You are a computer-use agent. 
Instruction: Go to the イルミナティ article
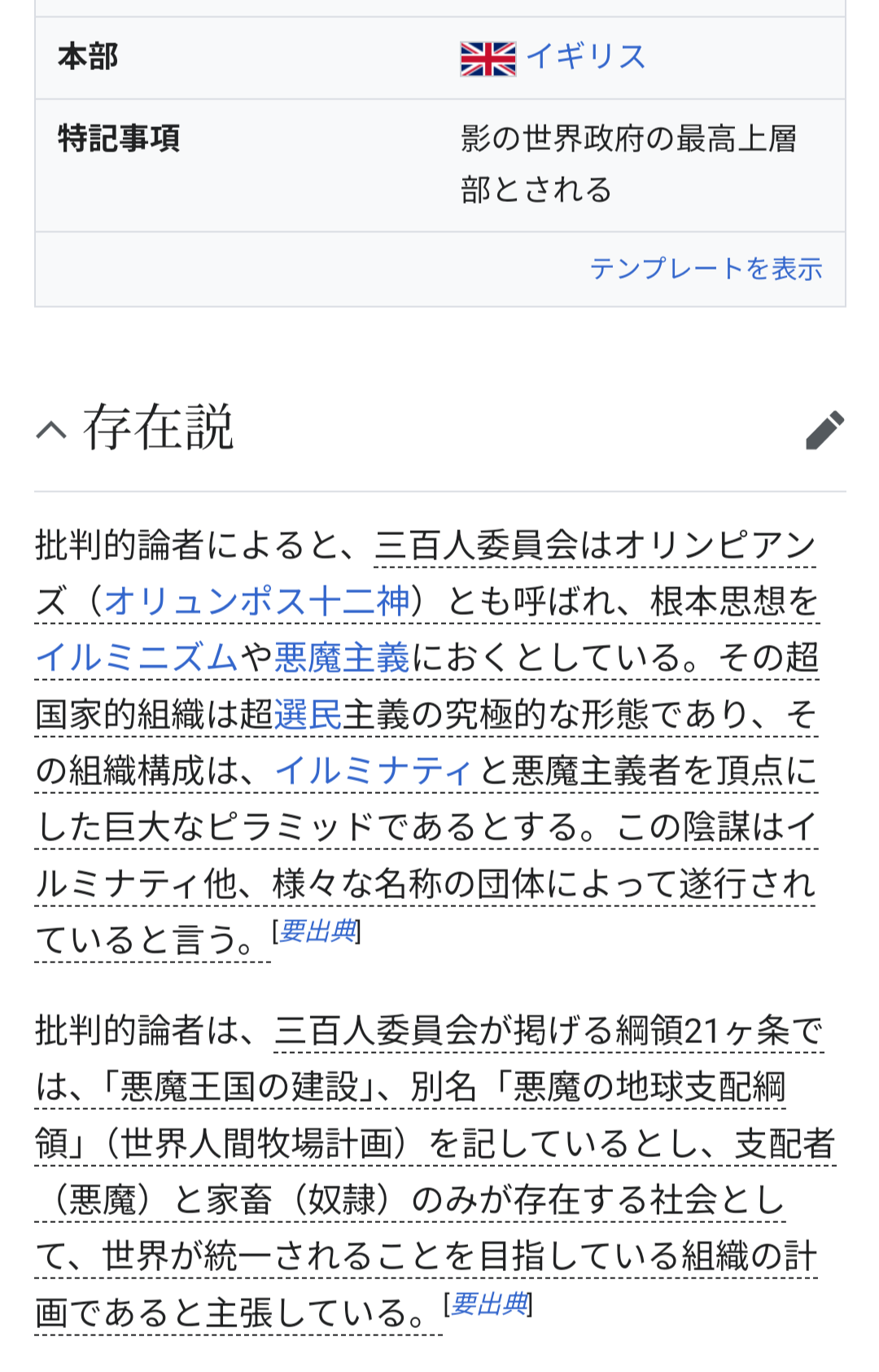(x=374, y=771)
